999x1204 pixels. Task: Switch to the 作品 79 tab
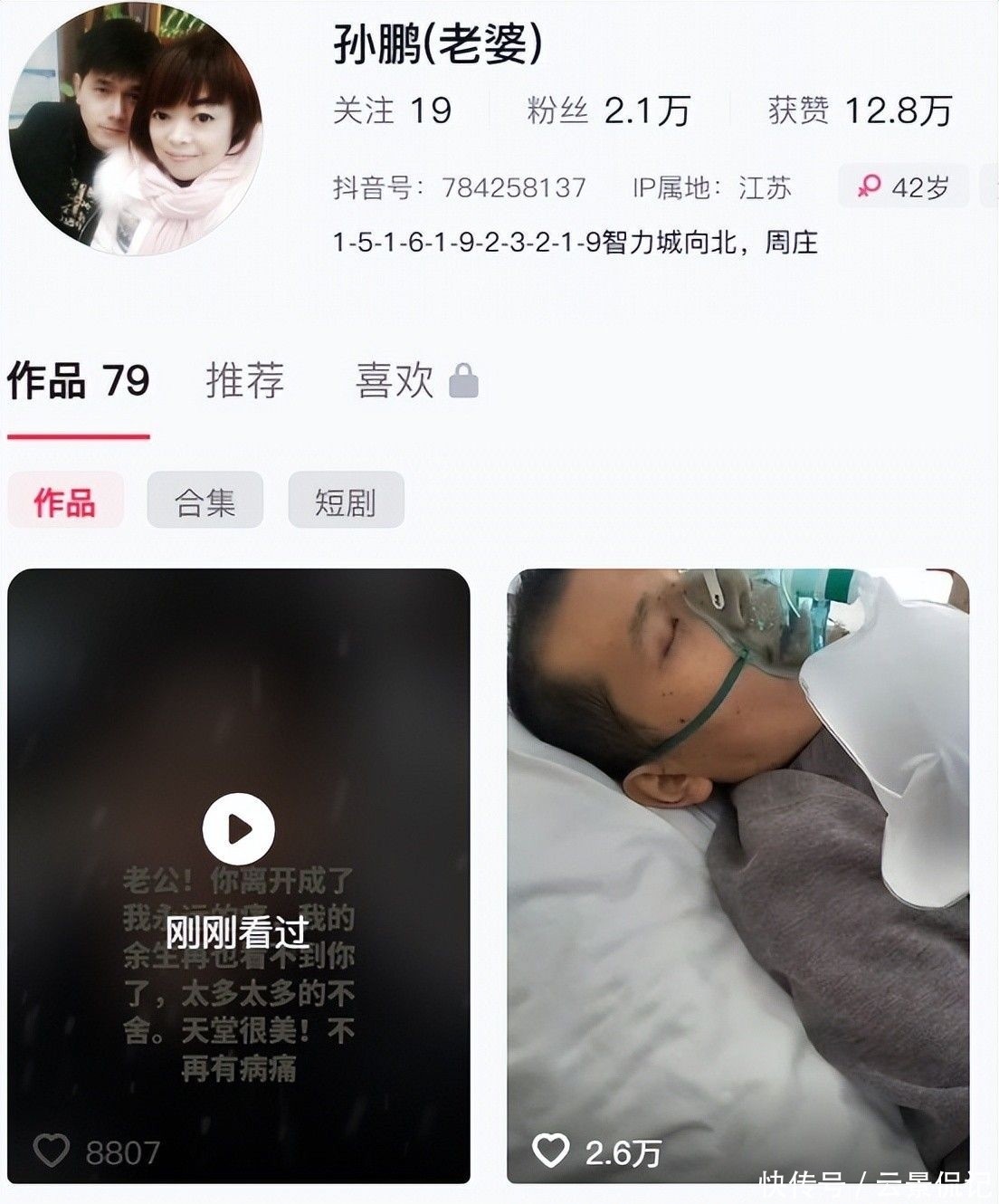(x=79, y=381)
